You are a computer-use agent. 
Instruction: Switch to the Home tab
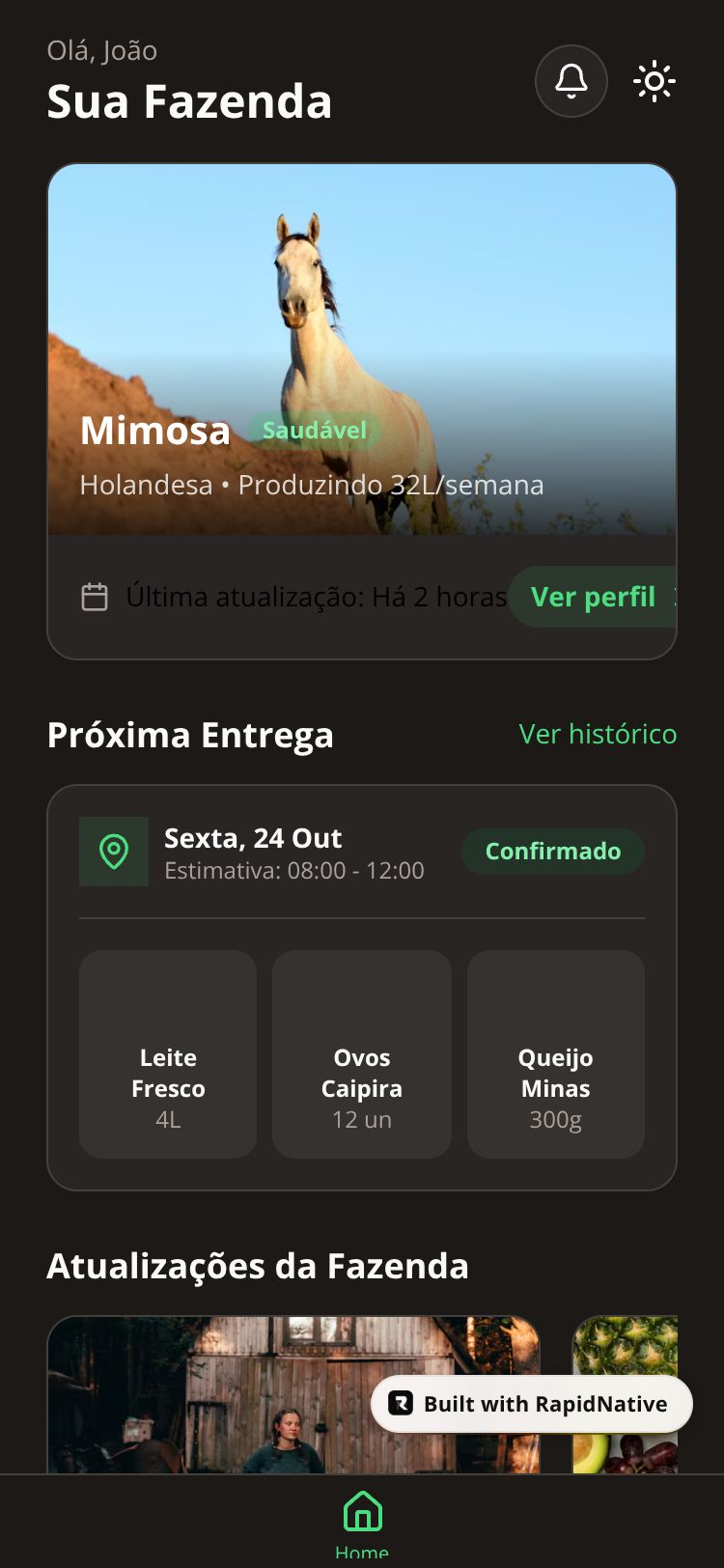[362, 1522]
